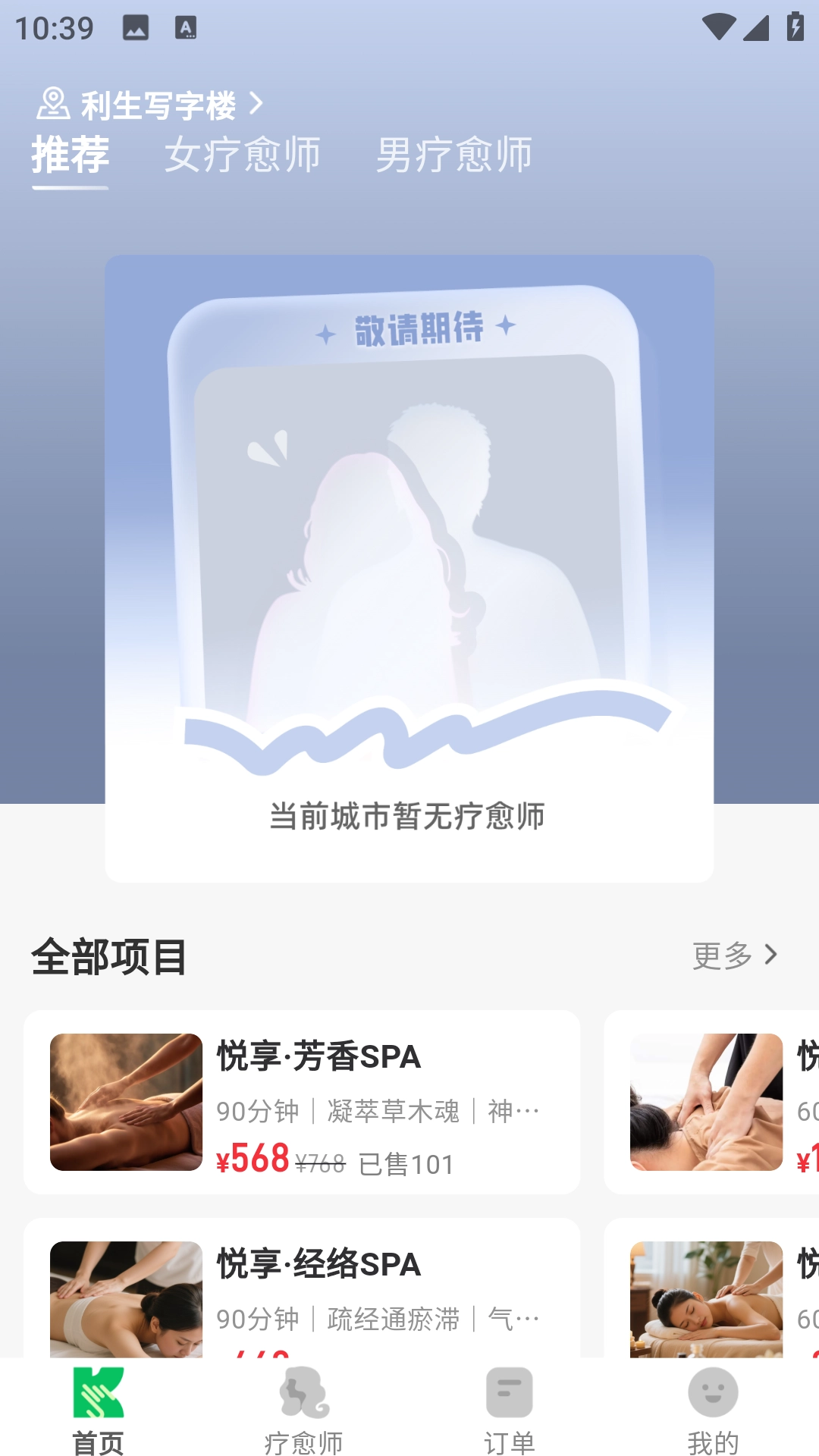The image size is (819, 1456).
Task: Switch to the 男疗愈师 tab
Action: [x=454, y=155]
